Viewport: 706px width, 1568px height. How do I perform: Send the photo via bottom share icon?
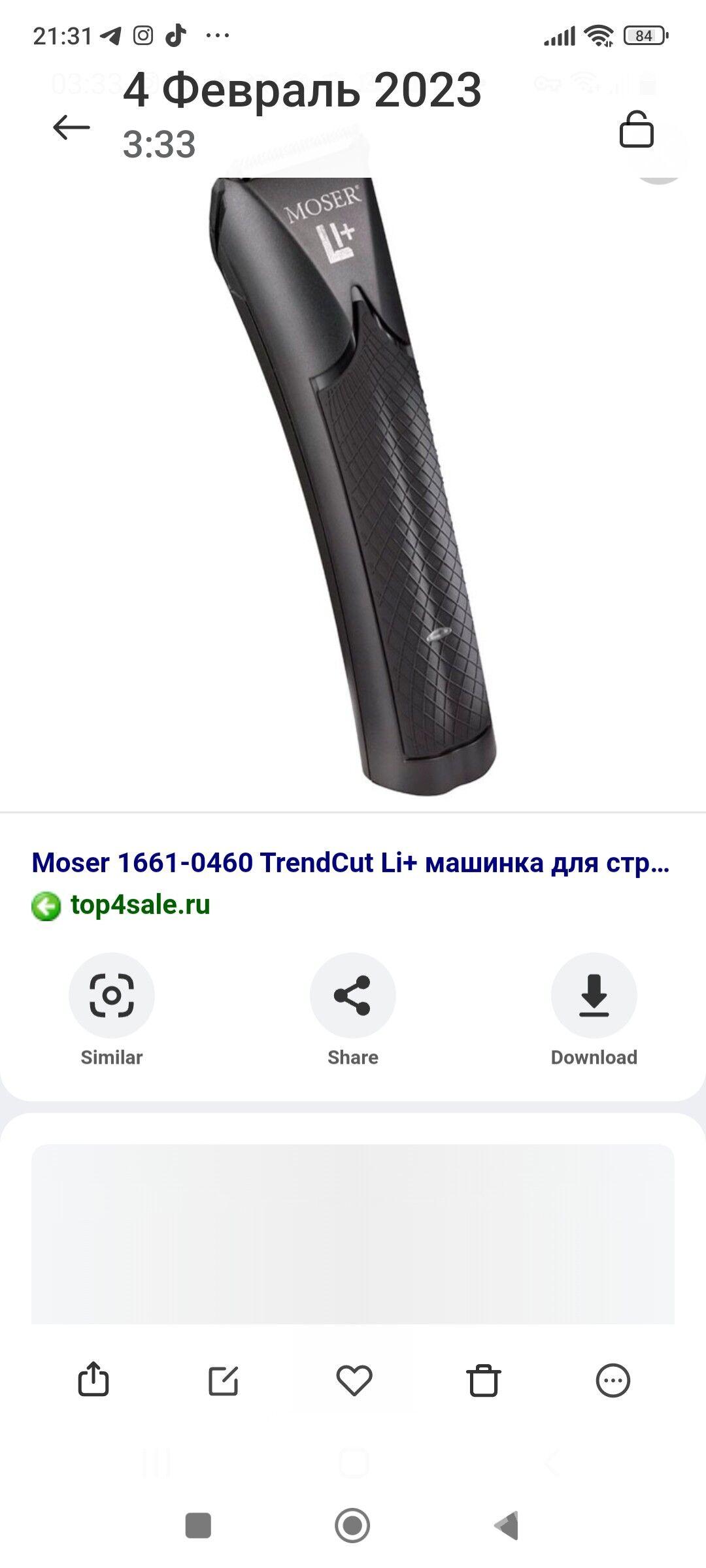pos(93,1380)
